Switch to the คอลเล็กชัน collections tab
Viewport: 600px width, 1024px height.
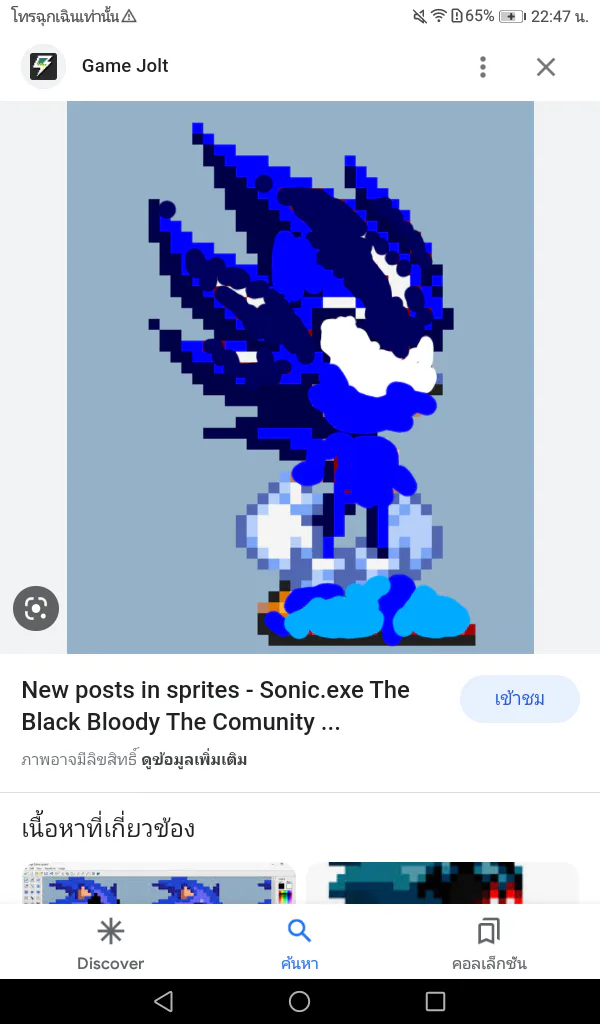click(x=489, y=944)
